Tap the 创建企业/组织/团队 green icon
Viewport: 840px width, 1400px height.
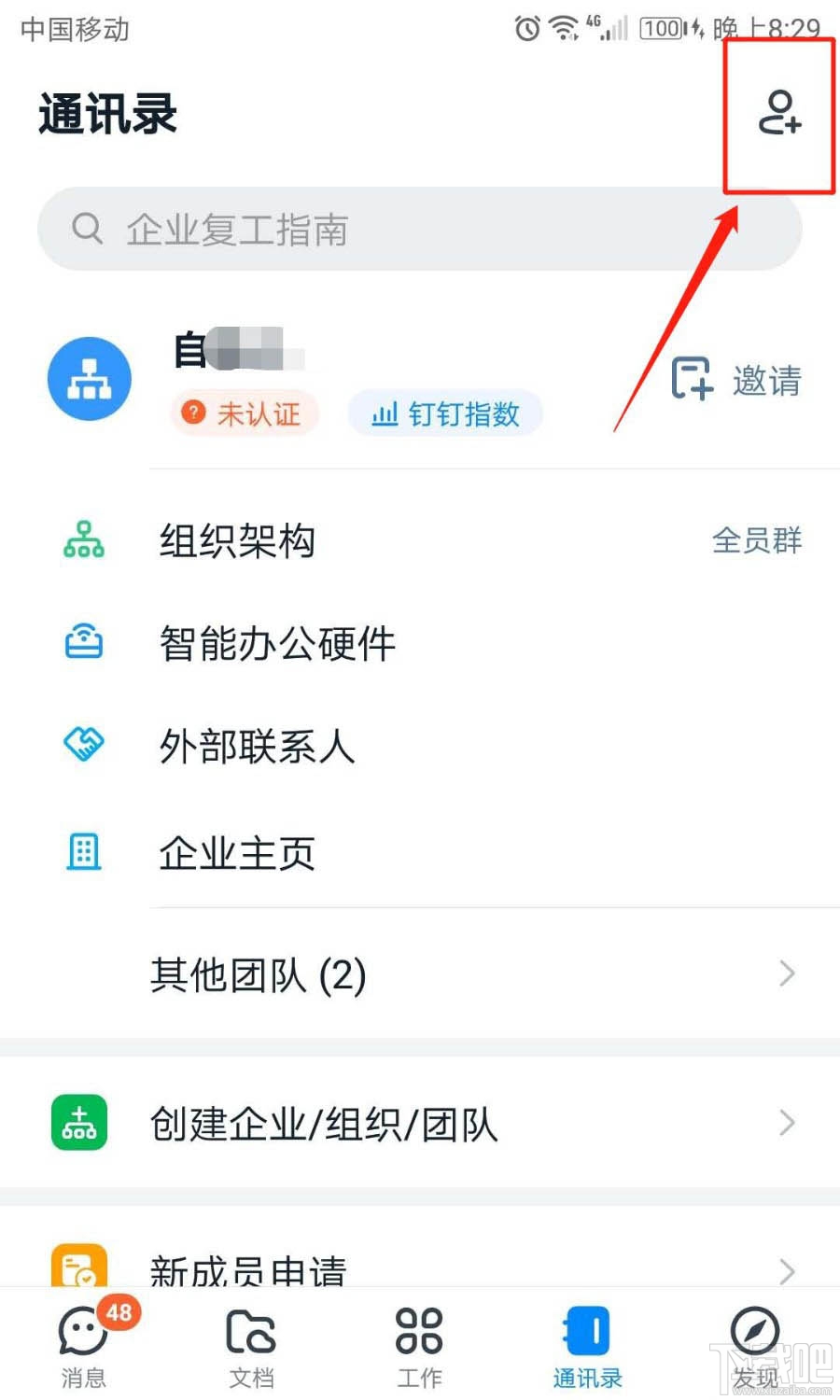(x=79, y=1123)
